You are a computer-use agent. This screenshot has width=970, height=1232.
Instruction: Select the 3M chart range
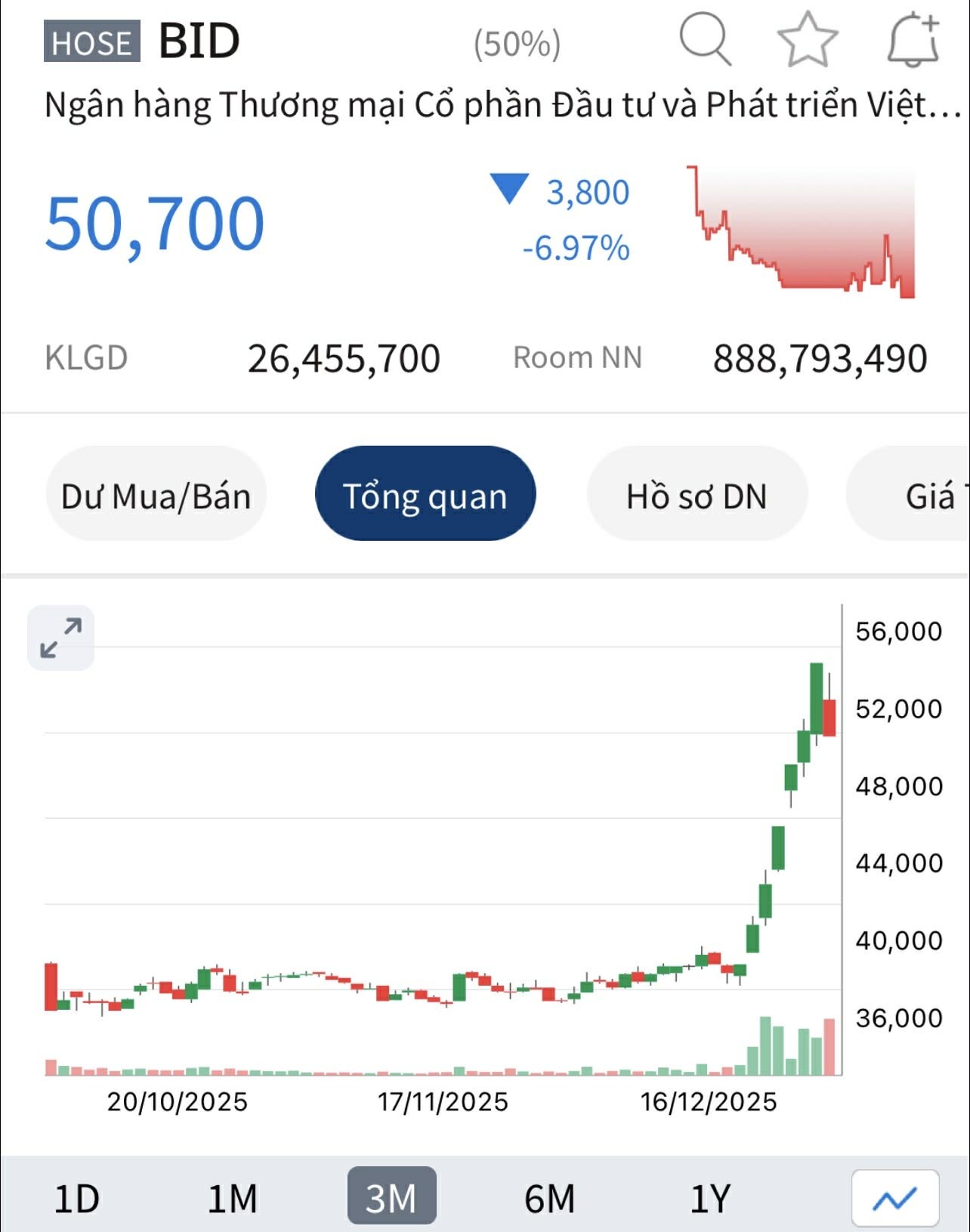coord(391,1196)
